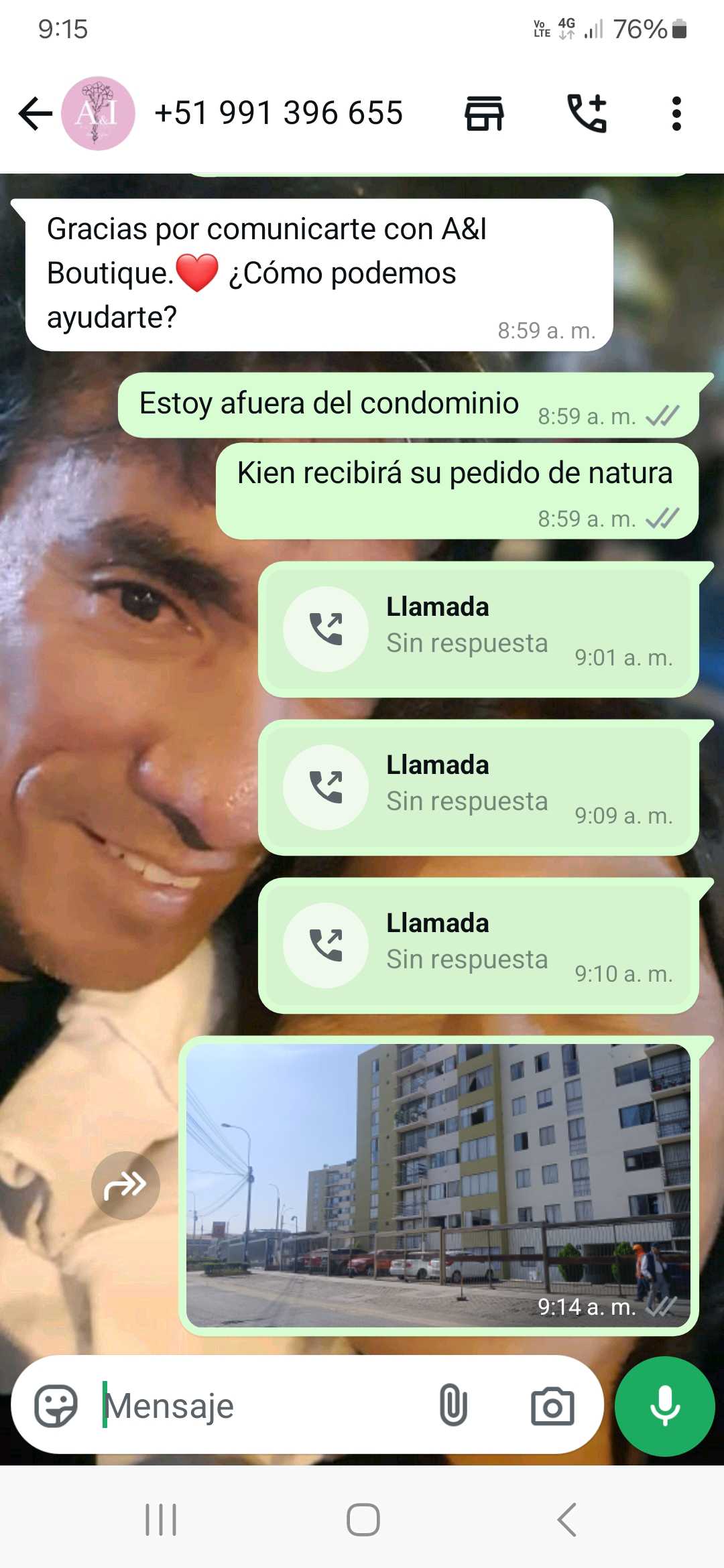Open the building photo sent at 9:14

point(438,1185)
